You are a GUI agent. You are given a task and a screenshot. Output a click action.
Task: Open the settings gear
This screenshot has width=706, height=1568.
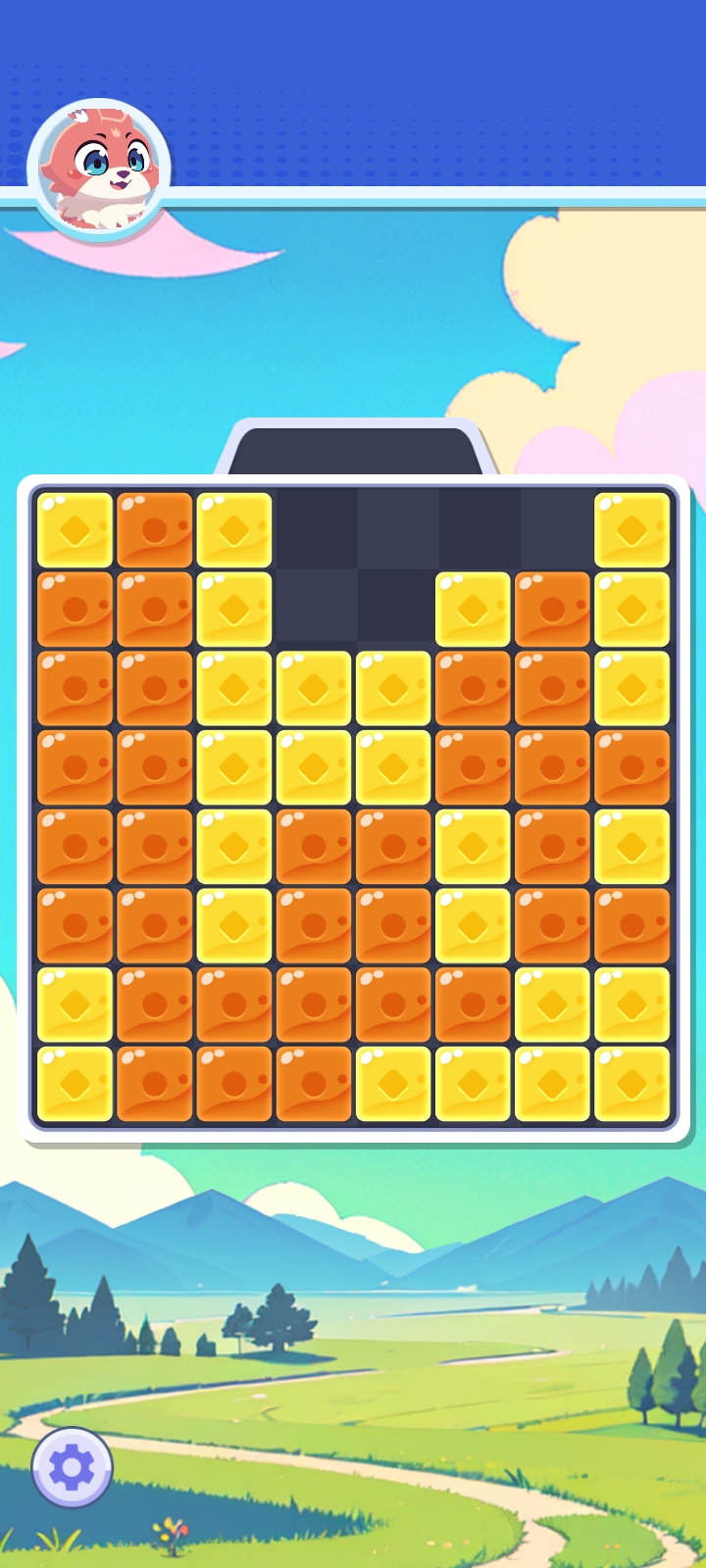point(72,1467)
